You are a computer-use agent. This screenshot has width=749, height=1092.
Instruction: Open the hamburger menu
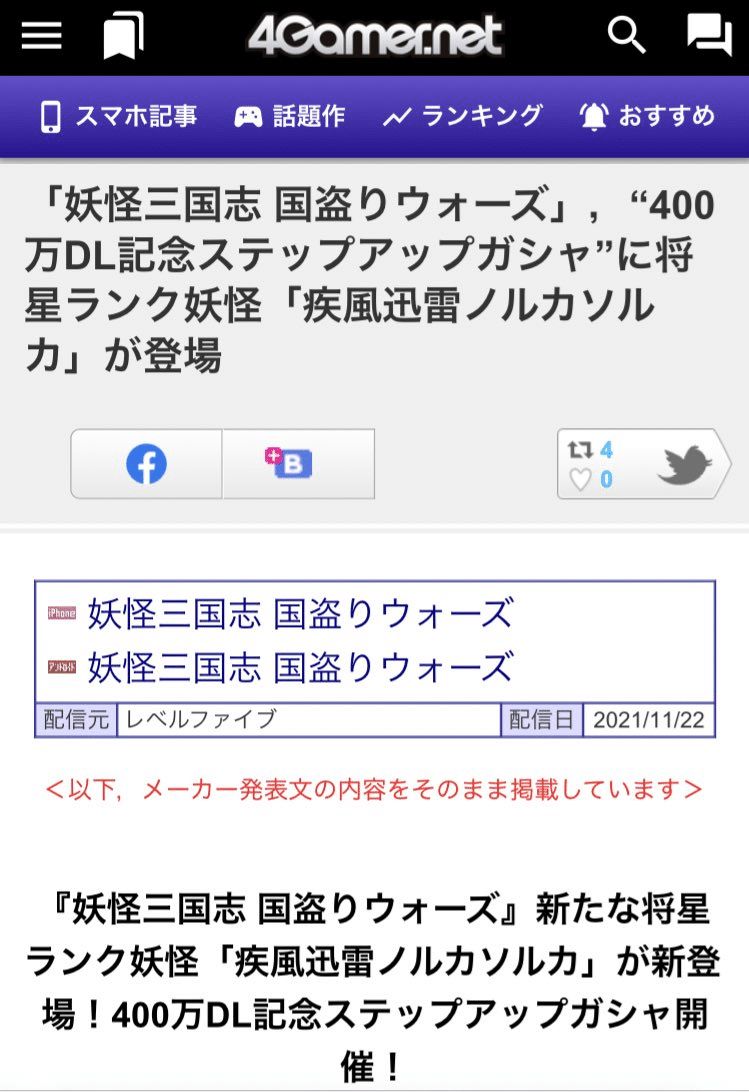41,37
